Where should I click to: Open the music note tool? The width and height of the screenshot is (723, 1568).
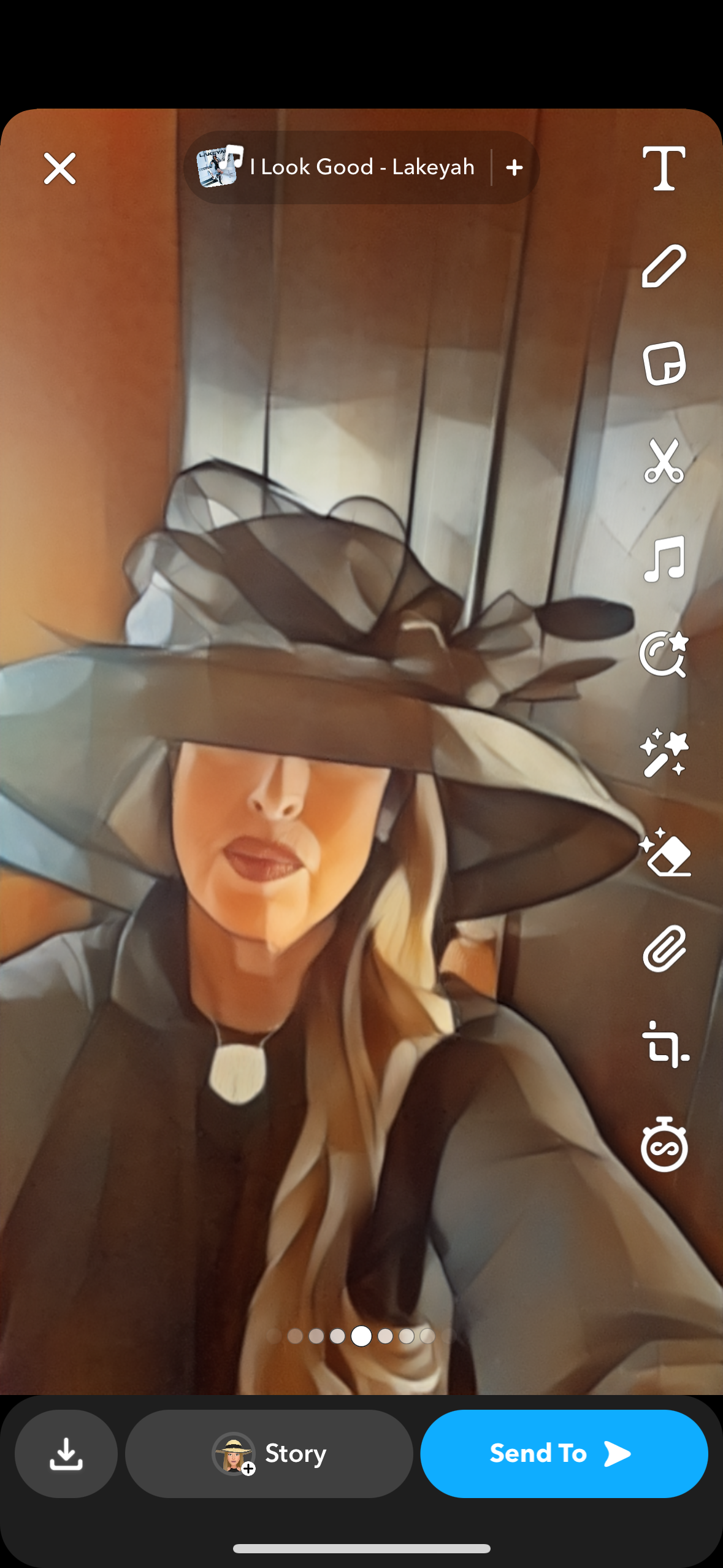[x=664, y=558]
